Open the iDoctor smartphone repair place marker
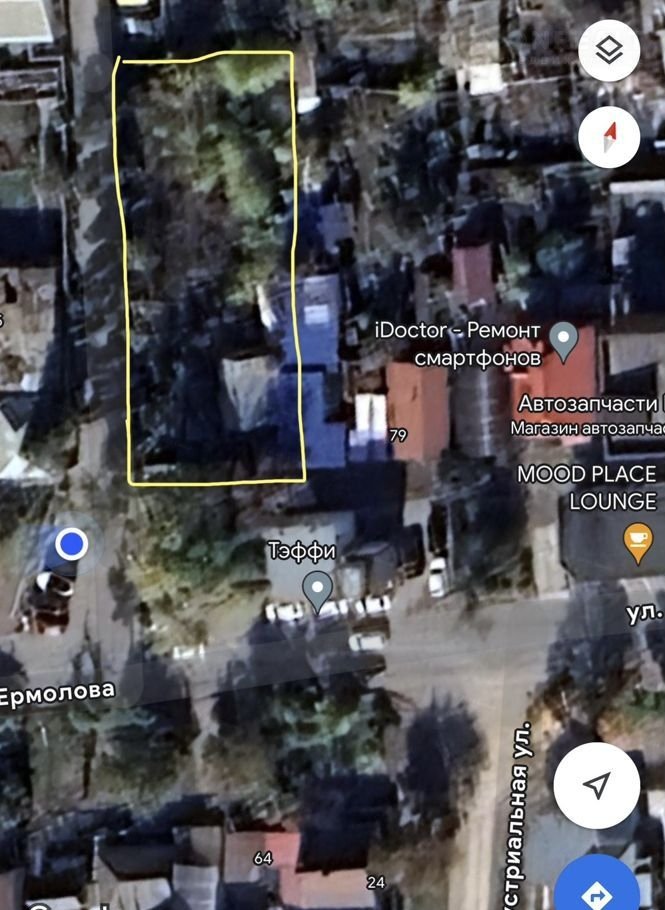The height and width of the screenshot is (910, 665). coord(564,341)
